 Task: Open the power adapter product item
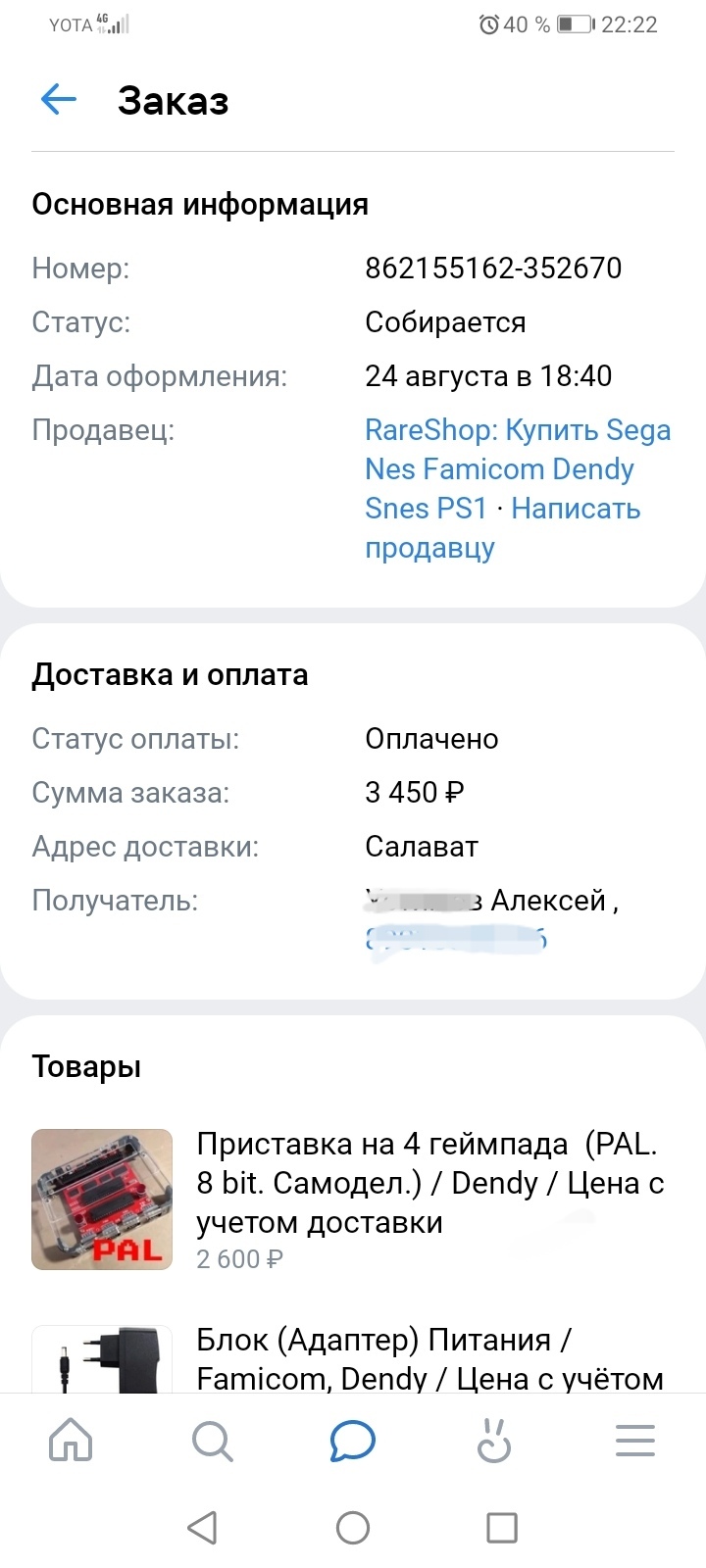[x=353, y=1358]
